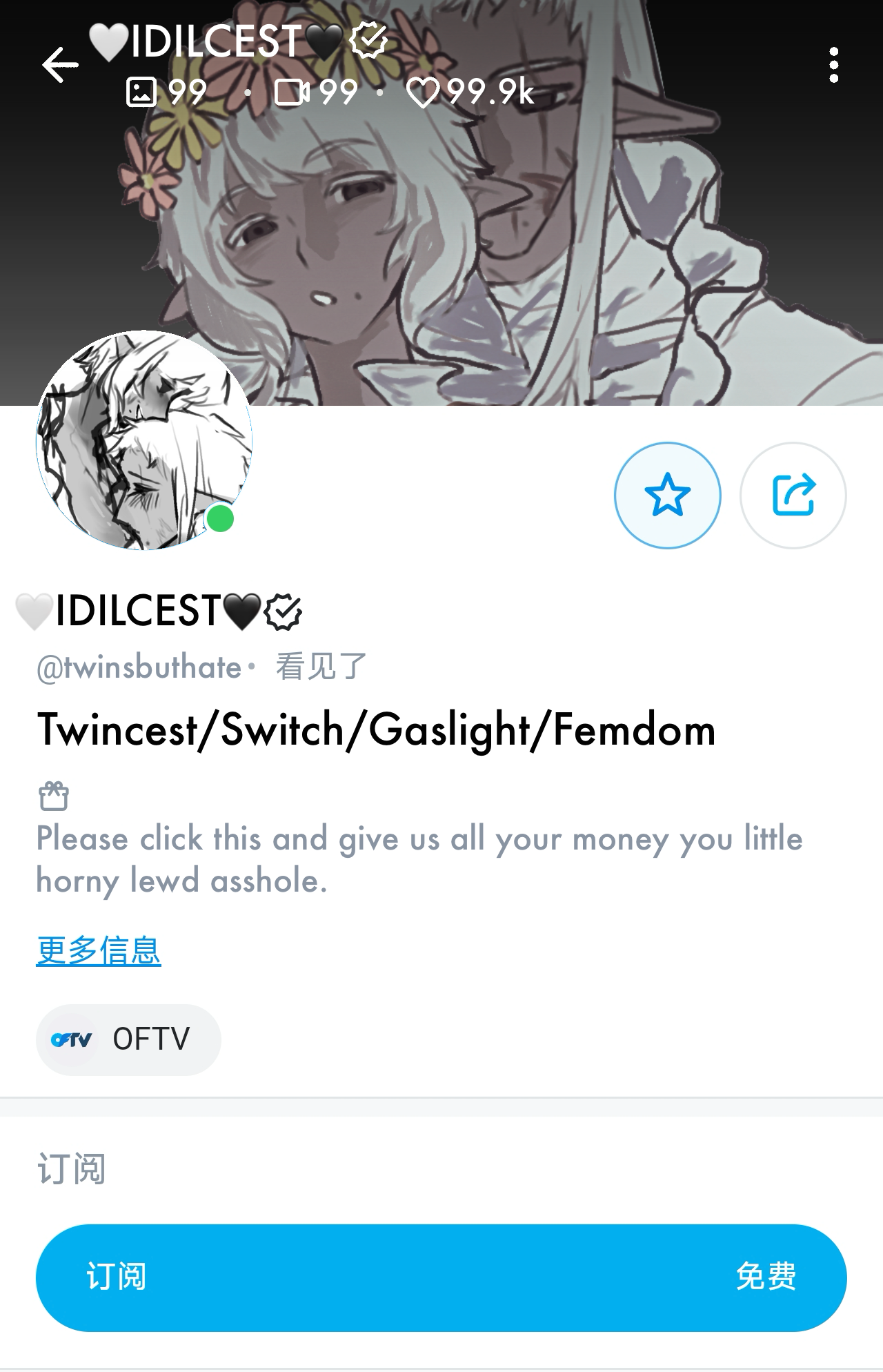Add profile to favorites with star
Viewport: 883px width, 1372px height.
pyautogui.click(x=667, y=495)
